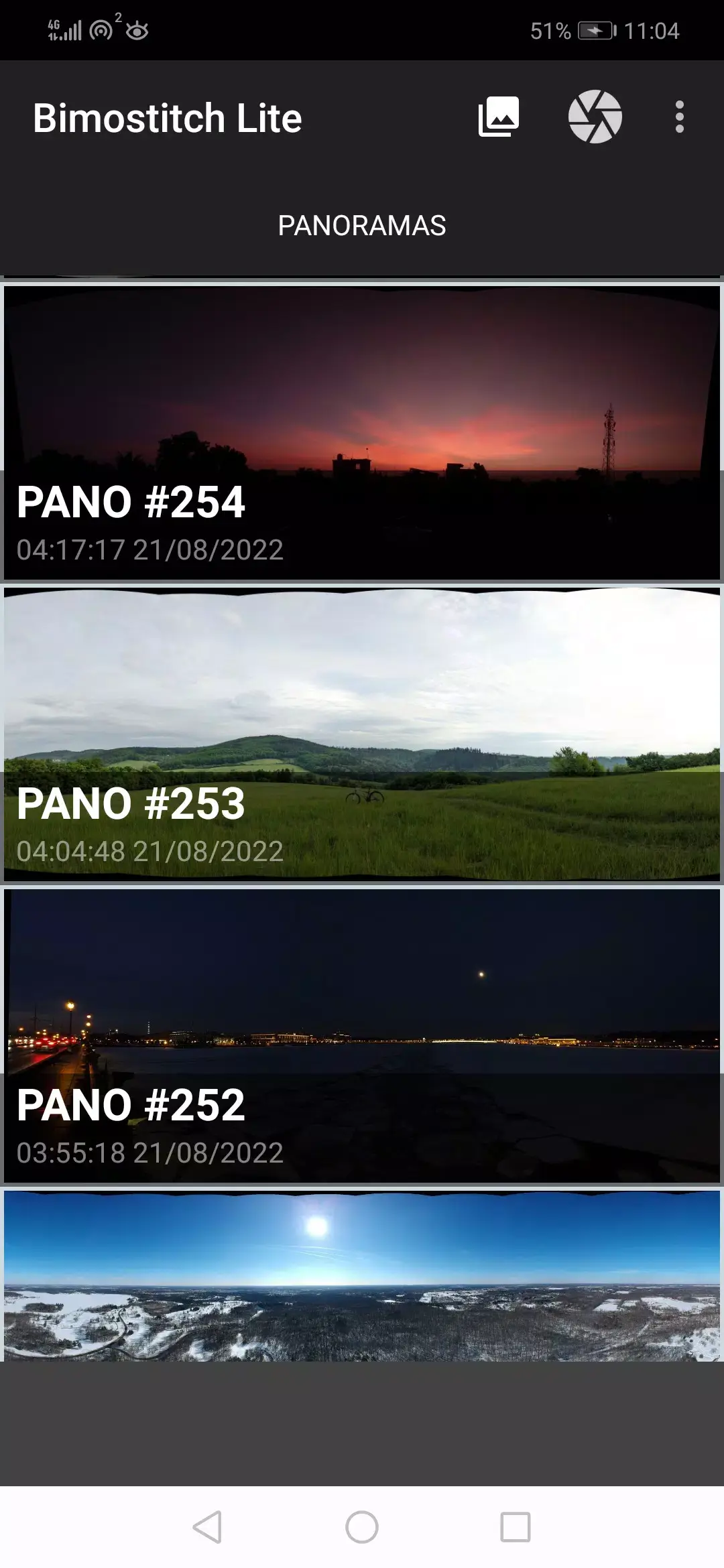Tap the Bimostitch Lite app title
724x1568 pixels.
pos(168,118)
